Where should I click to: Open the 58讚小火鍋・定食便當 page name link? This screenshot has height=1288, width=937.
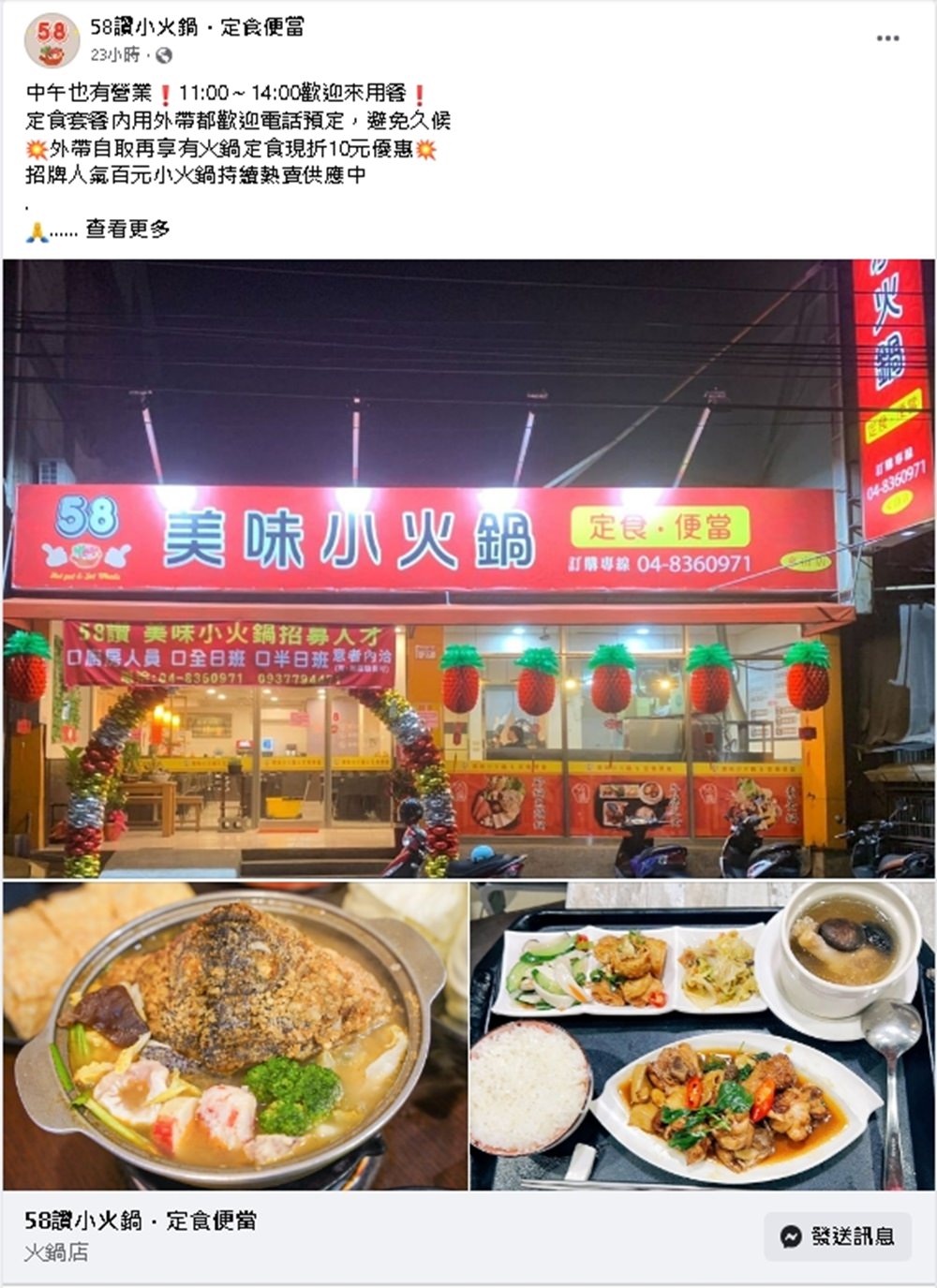[x=197, y=27]
